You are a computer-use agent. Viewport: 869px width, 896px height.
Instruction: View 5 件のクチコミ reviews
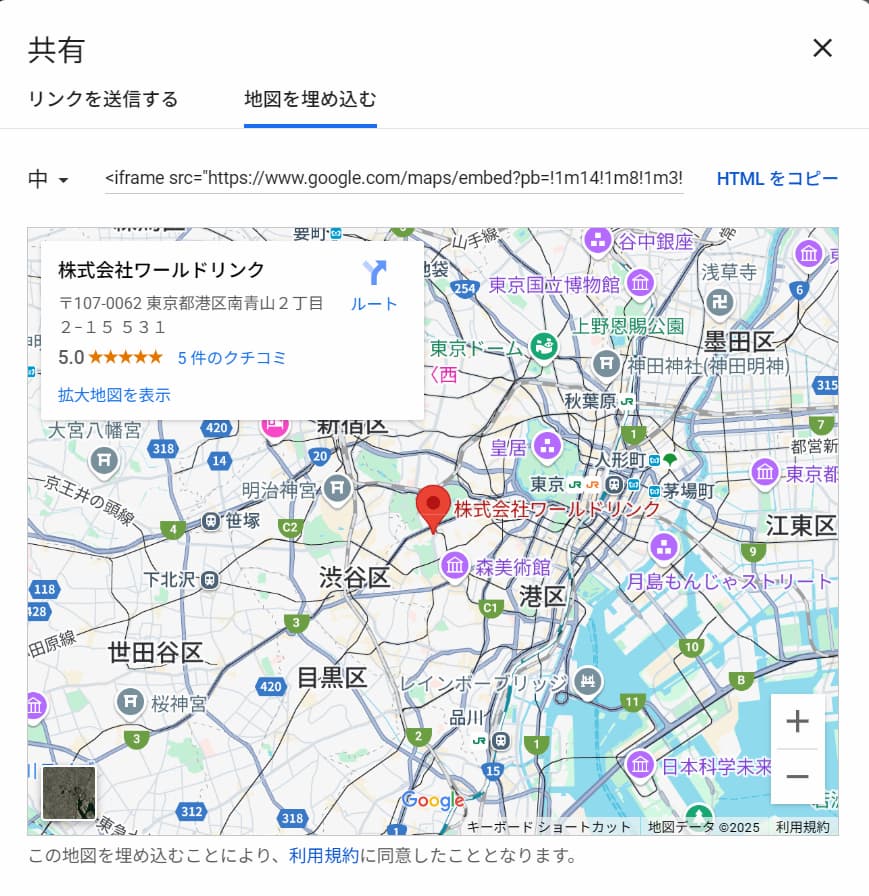232,357
